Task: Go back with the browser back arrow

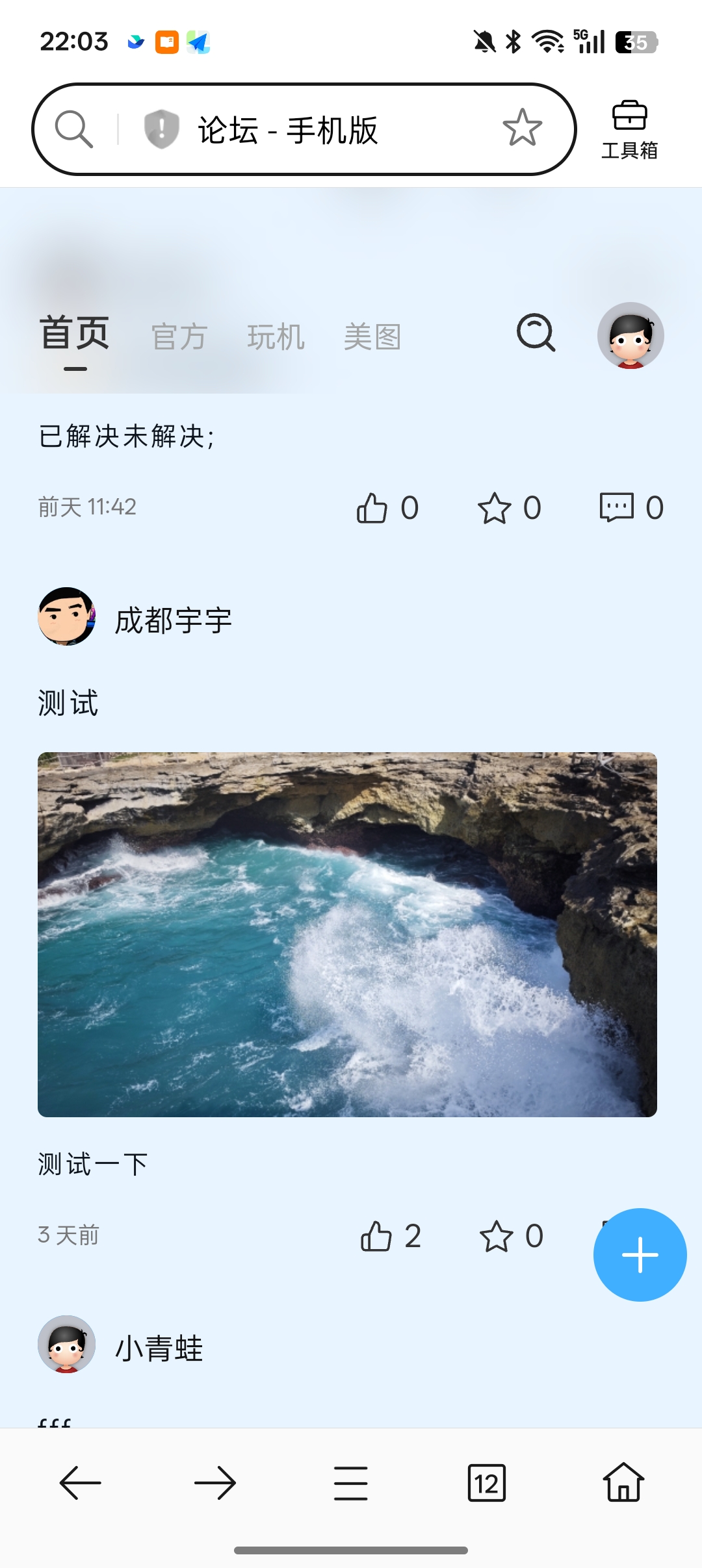Action: pos(80,1483)
